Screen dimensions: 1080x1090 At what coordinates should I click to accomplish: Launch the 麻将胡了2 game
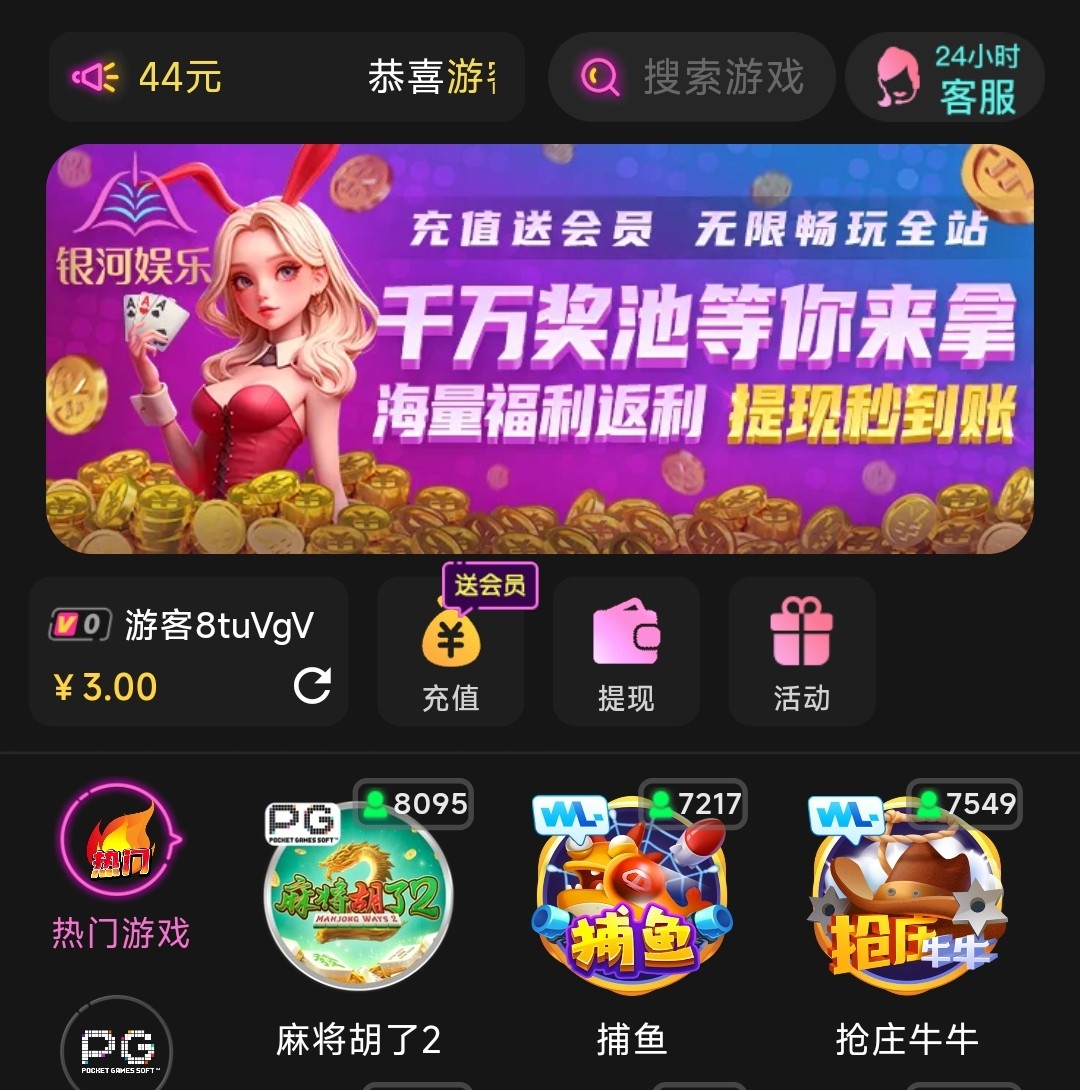pyautogui.click(x=358, y=897)
